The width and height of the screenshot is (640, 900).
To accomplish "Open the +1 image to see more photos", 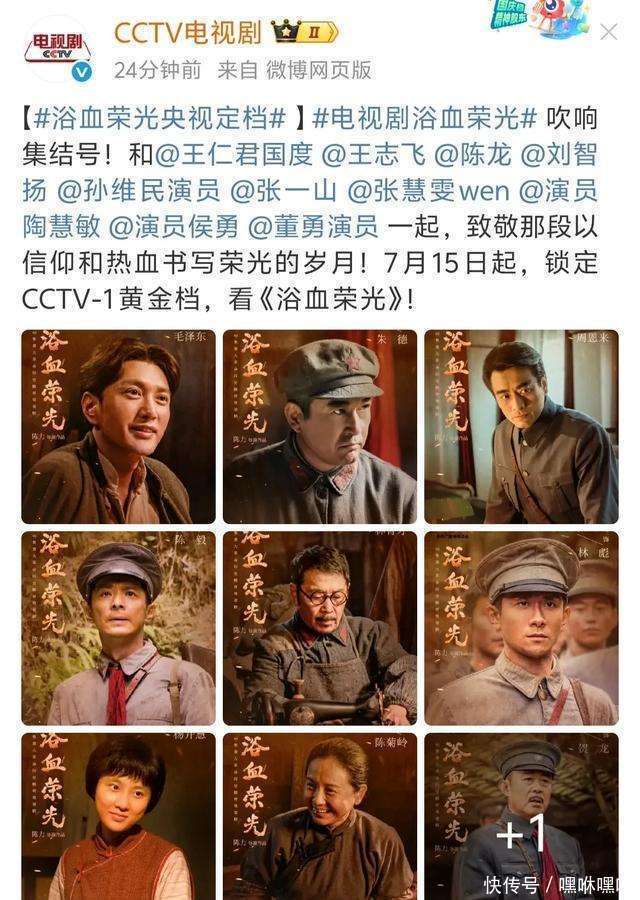I will (521, 815).
